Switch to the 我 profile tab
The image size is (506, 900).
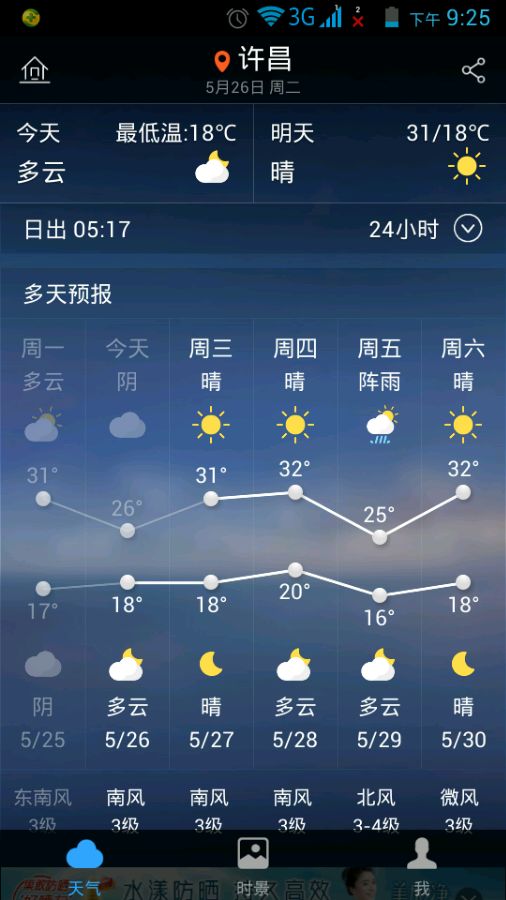(422, 866)
